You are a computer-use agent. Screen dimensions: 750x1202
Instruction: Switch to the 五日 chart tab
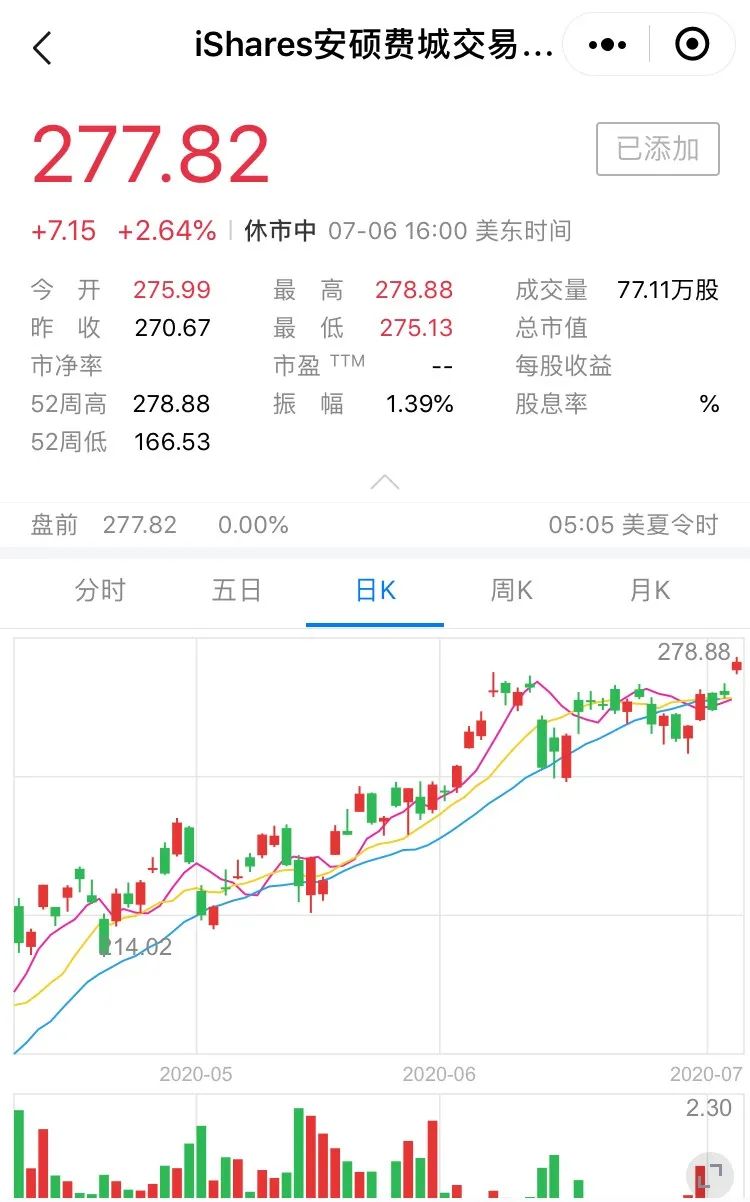click(237, 590)
